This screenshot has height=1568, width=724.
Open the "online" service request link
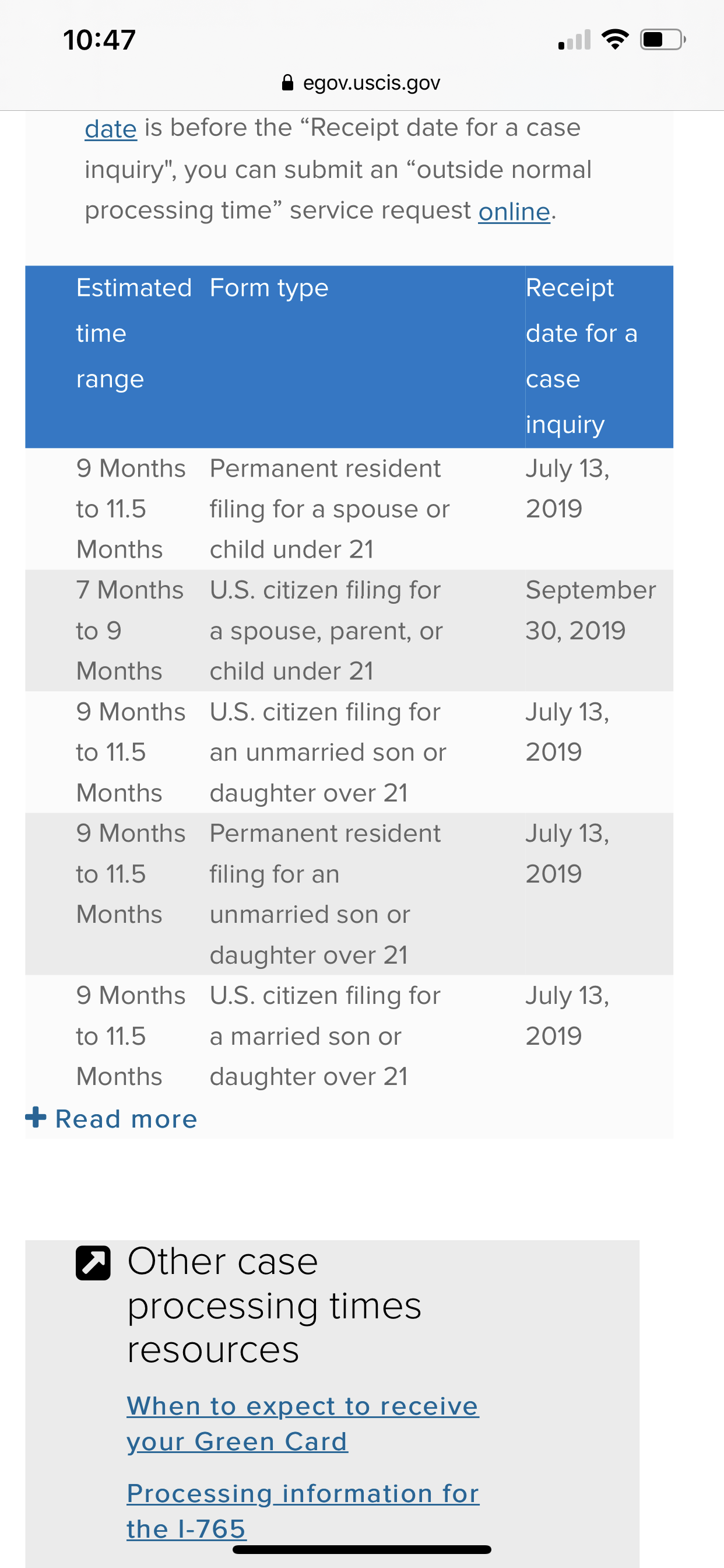[514, 212]
